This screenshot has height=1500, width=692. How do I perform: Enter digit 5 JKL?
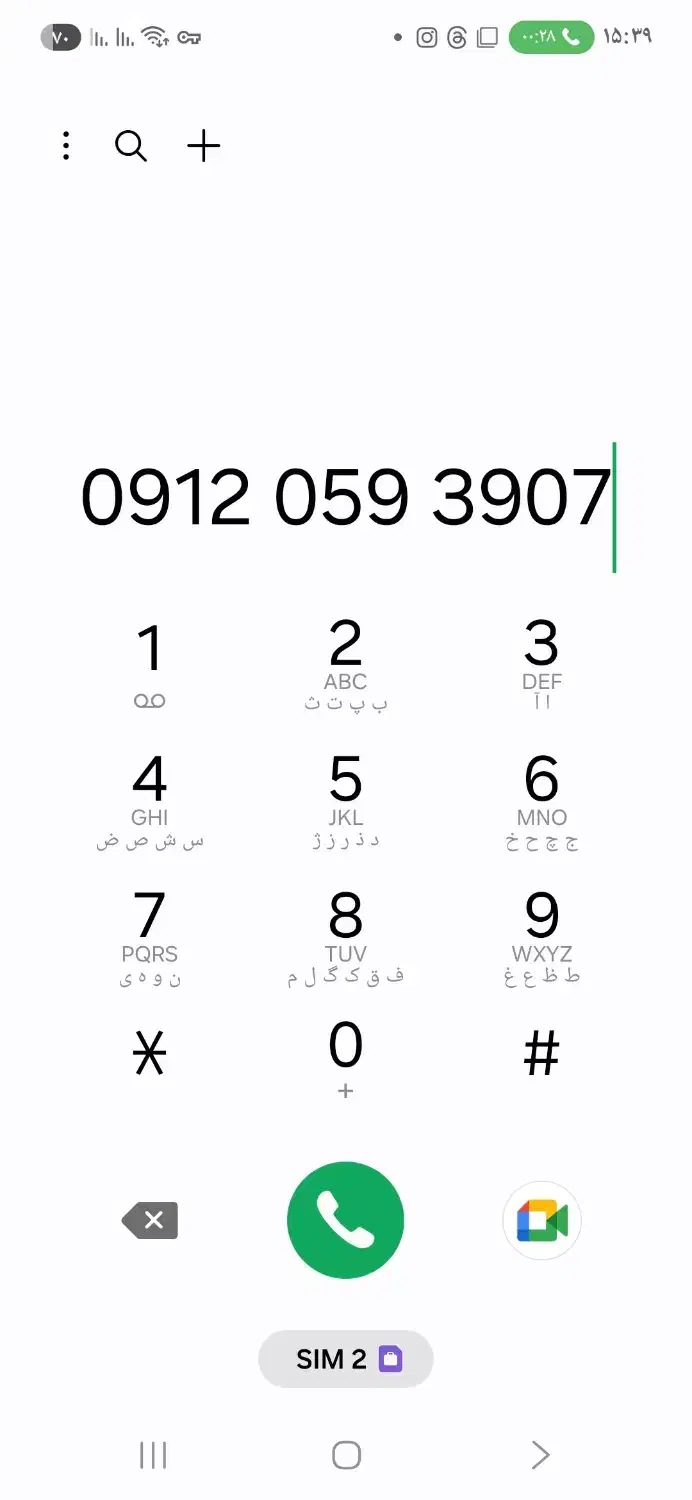point(346,800)
